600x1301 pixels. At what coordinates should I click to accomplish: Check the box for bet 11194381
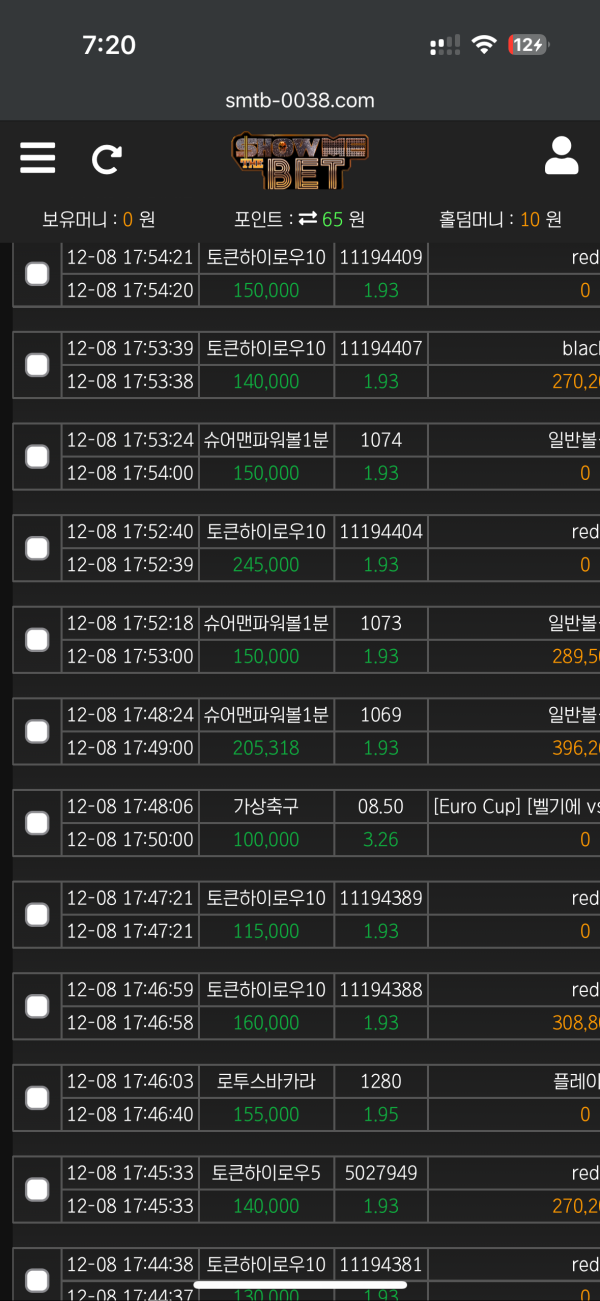[x=37, y=1280]
